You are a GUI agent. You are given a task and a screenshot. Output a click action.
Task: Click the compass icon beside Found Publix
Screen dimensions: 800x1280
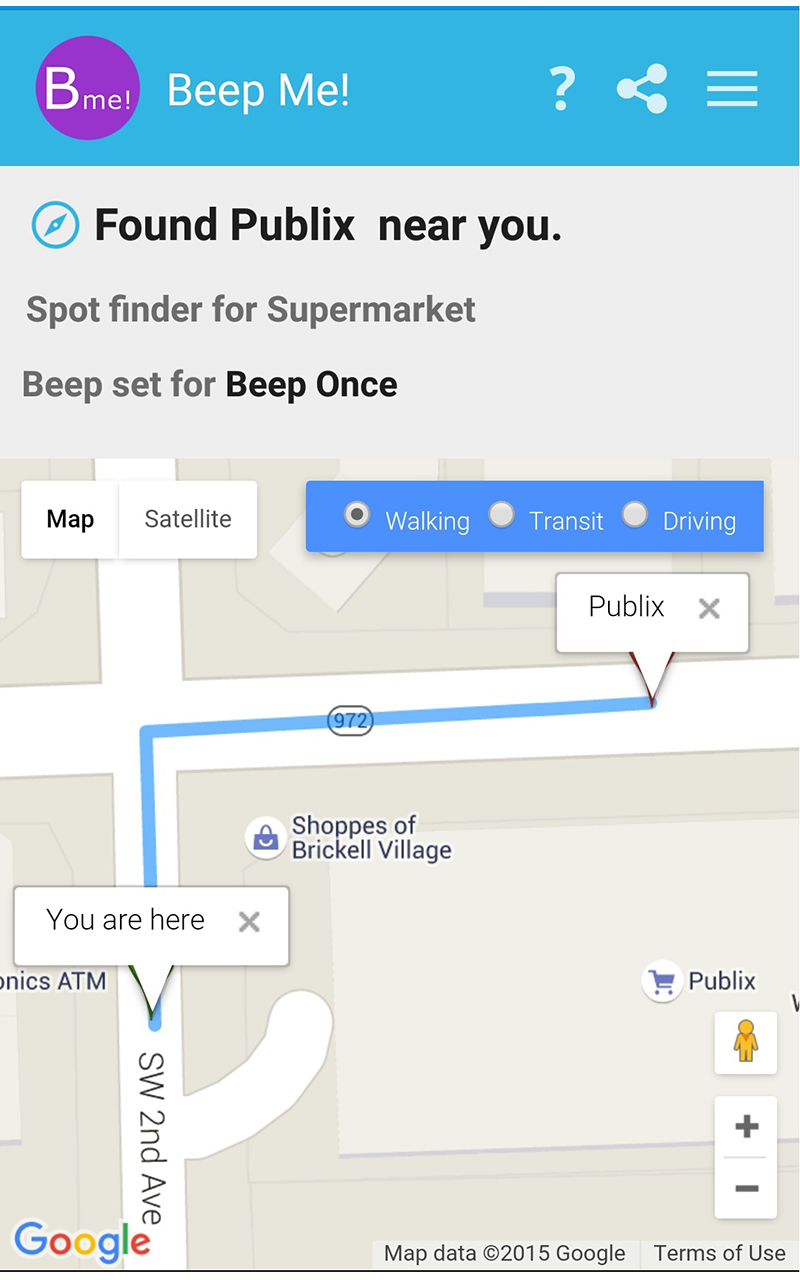tap(55, 224)
